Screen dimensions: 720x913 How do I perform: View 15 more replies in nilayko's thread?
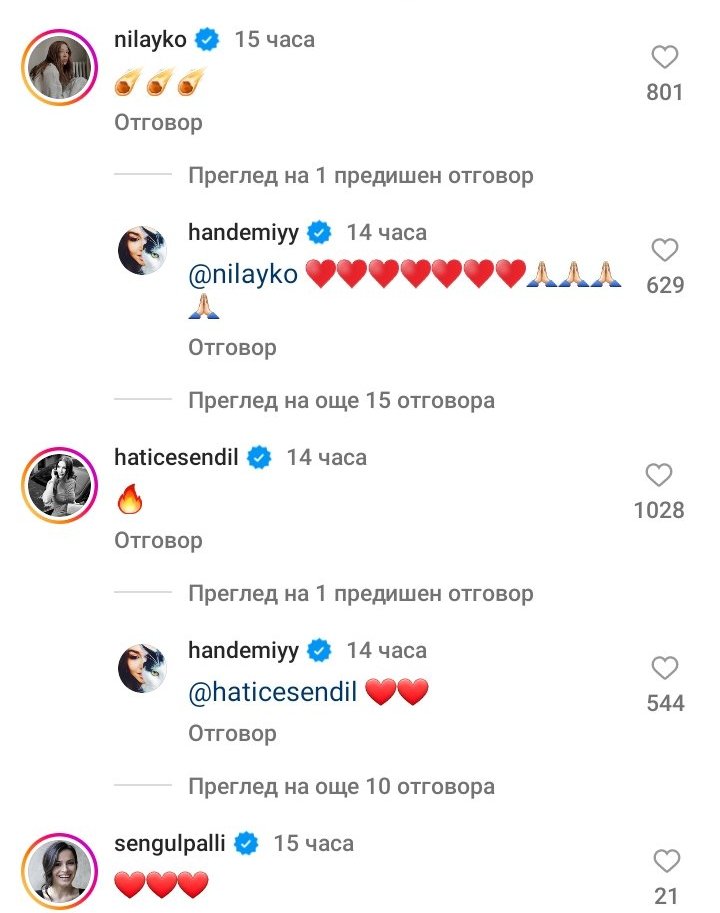click(341, 401)
